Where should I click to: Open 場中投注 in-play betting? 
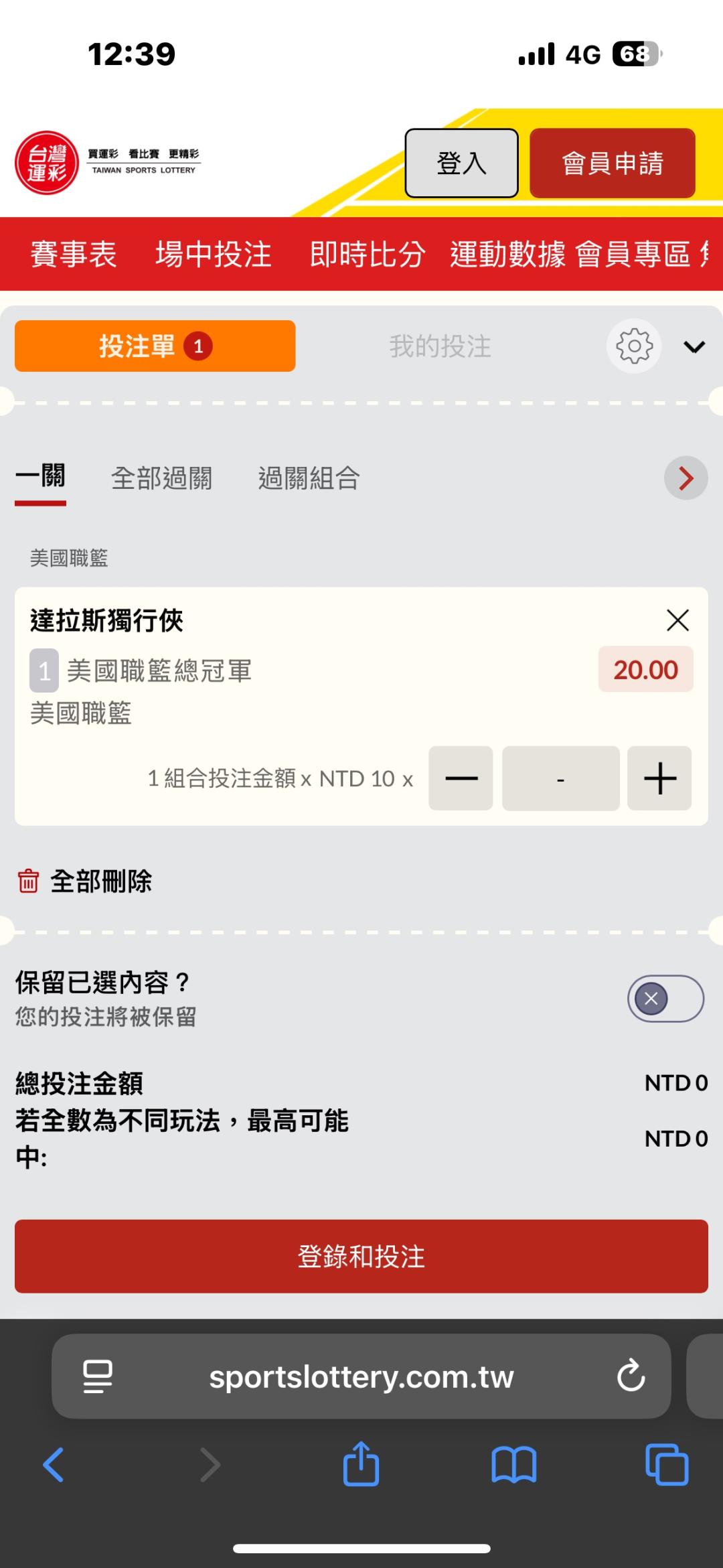[214, 255]
